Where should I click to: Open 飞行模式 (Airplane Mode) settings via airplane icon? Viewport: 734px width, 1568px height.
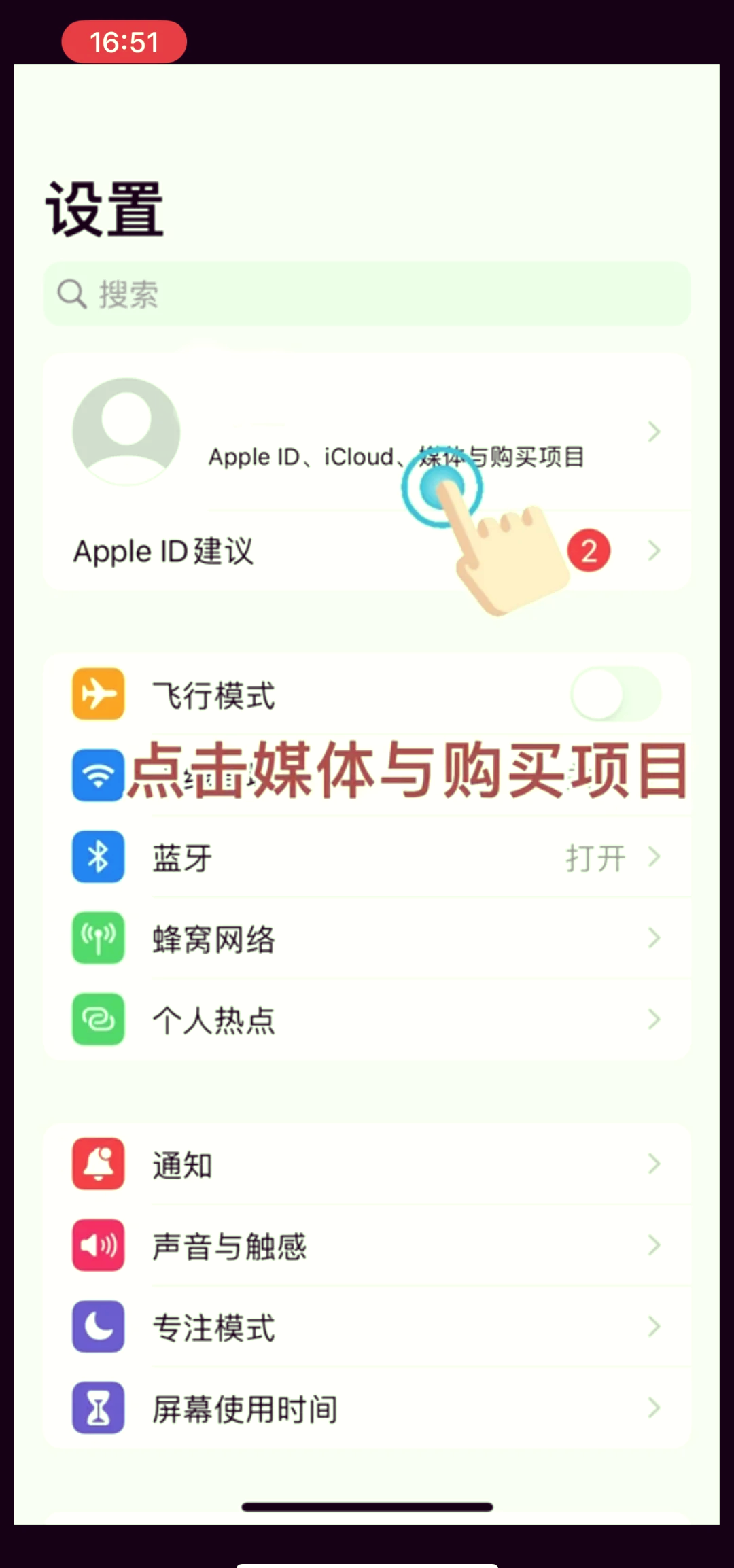pos(97,694)
